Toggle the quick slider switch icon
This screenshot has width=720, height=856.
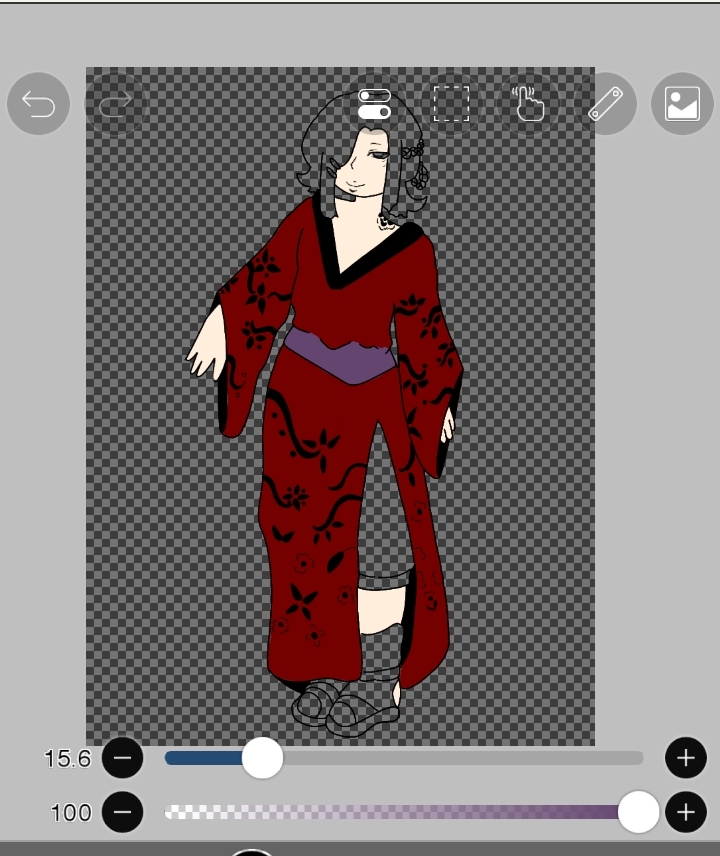tap(374, 104)
